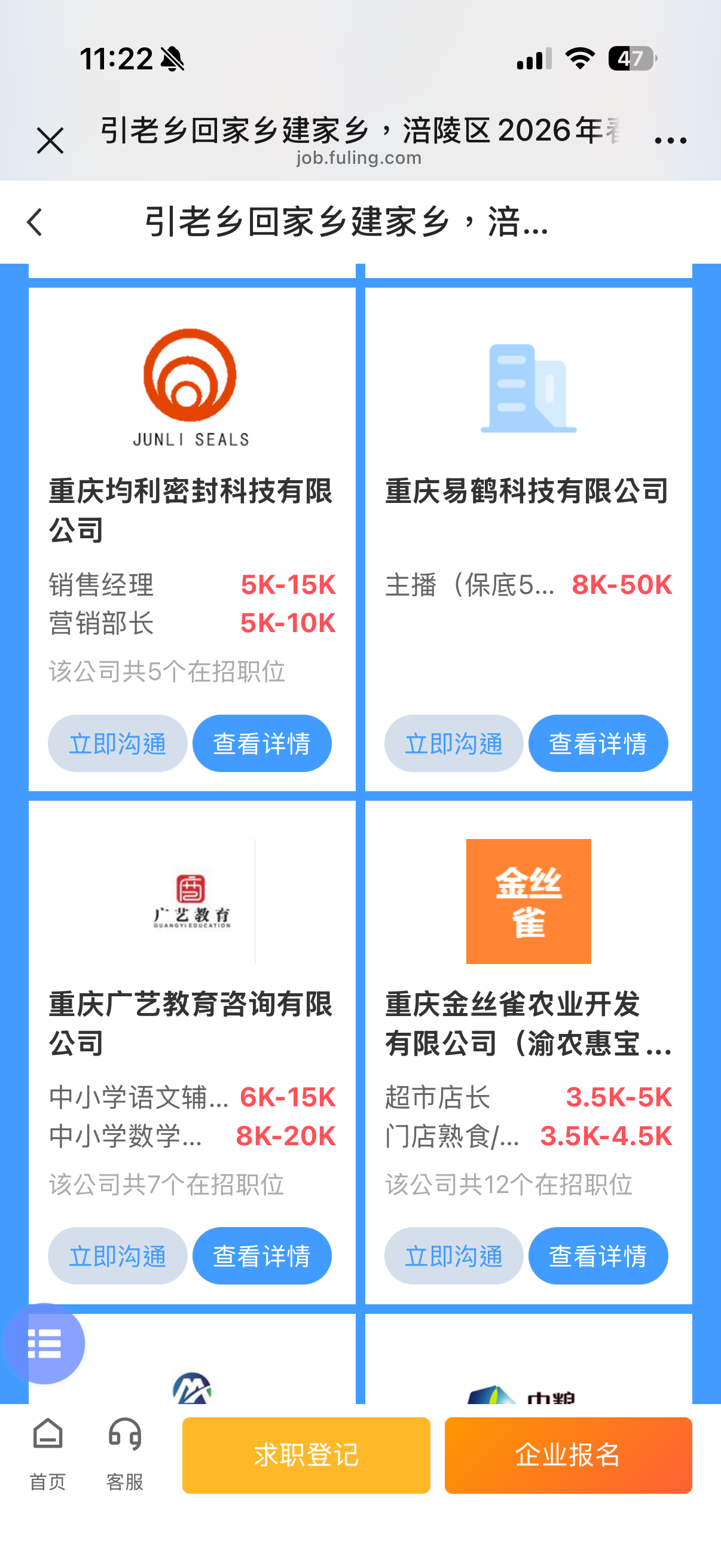This screenshot has width=721, height=1568.
Task: Tap the 求职登记 button
Action: 306,1455
